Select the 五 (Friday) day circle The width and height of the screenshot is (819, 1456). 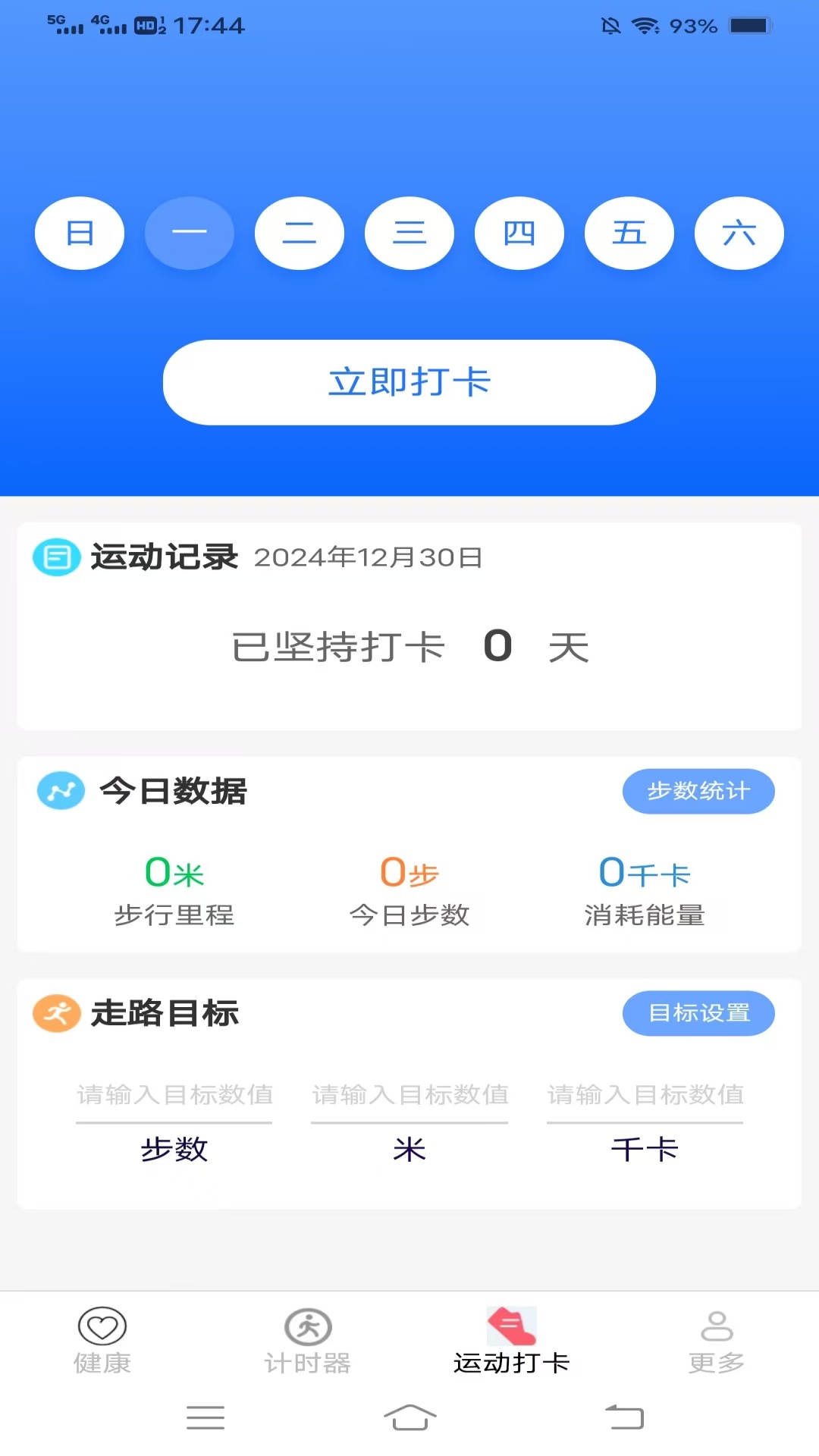tap(629, 233)
